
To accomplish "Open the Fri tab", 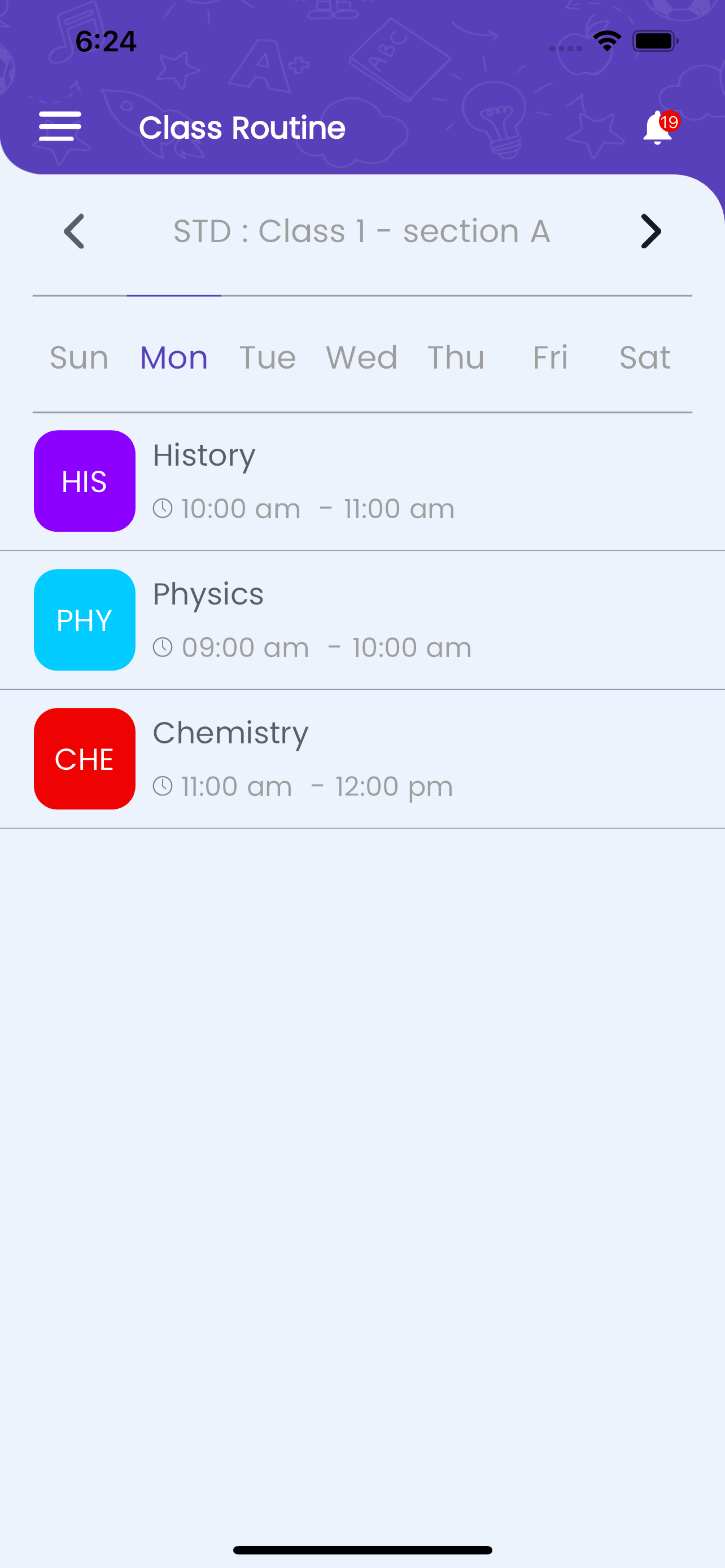I will tap(551, 357).
